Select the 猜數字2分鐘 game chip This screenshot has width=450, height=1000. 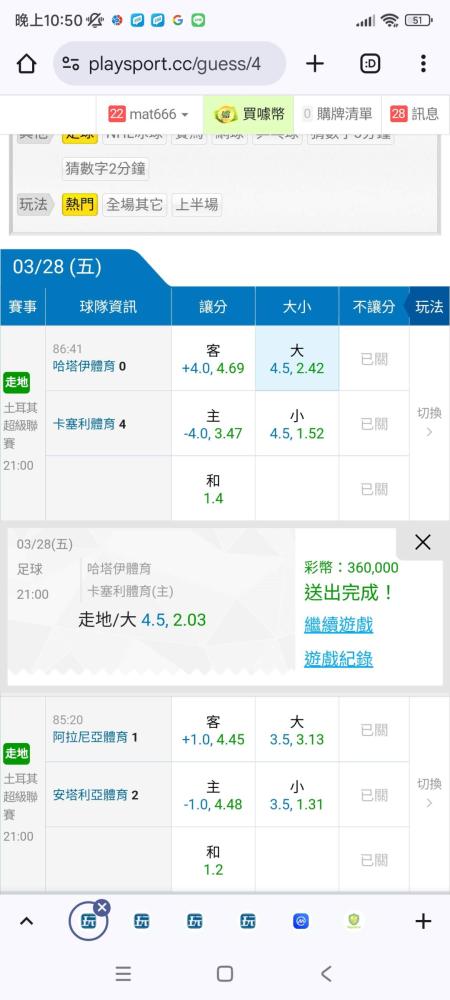106,169
